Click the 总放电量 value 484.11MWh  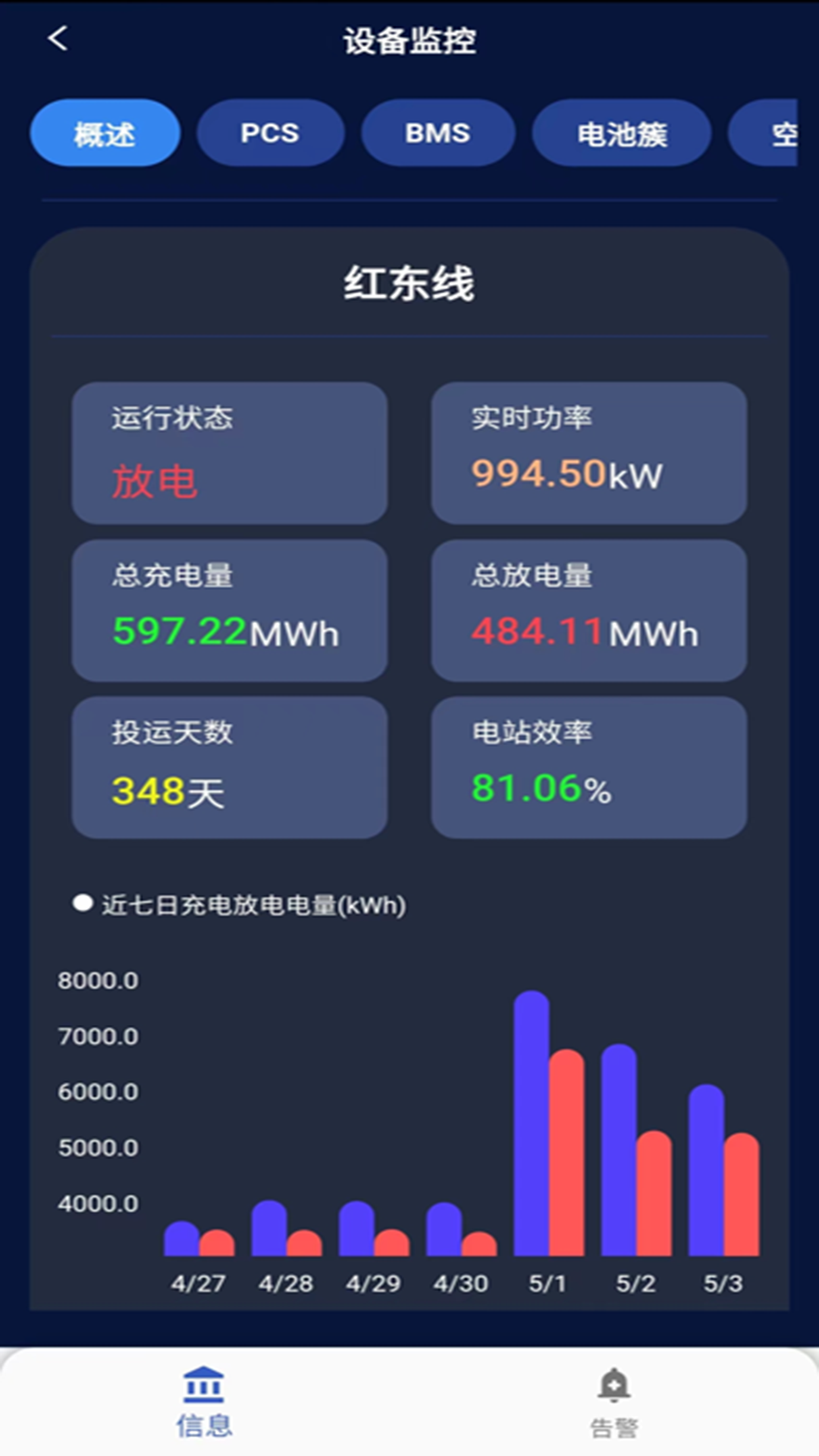click(585, 632)
